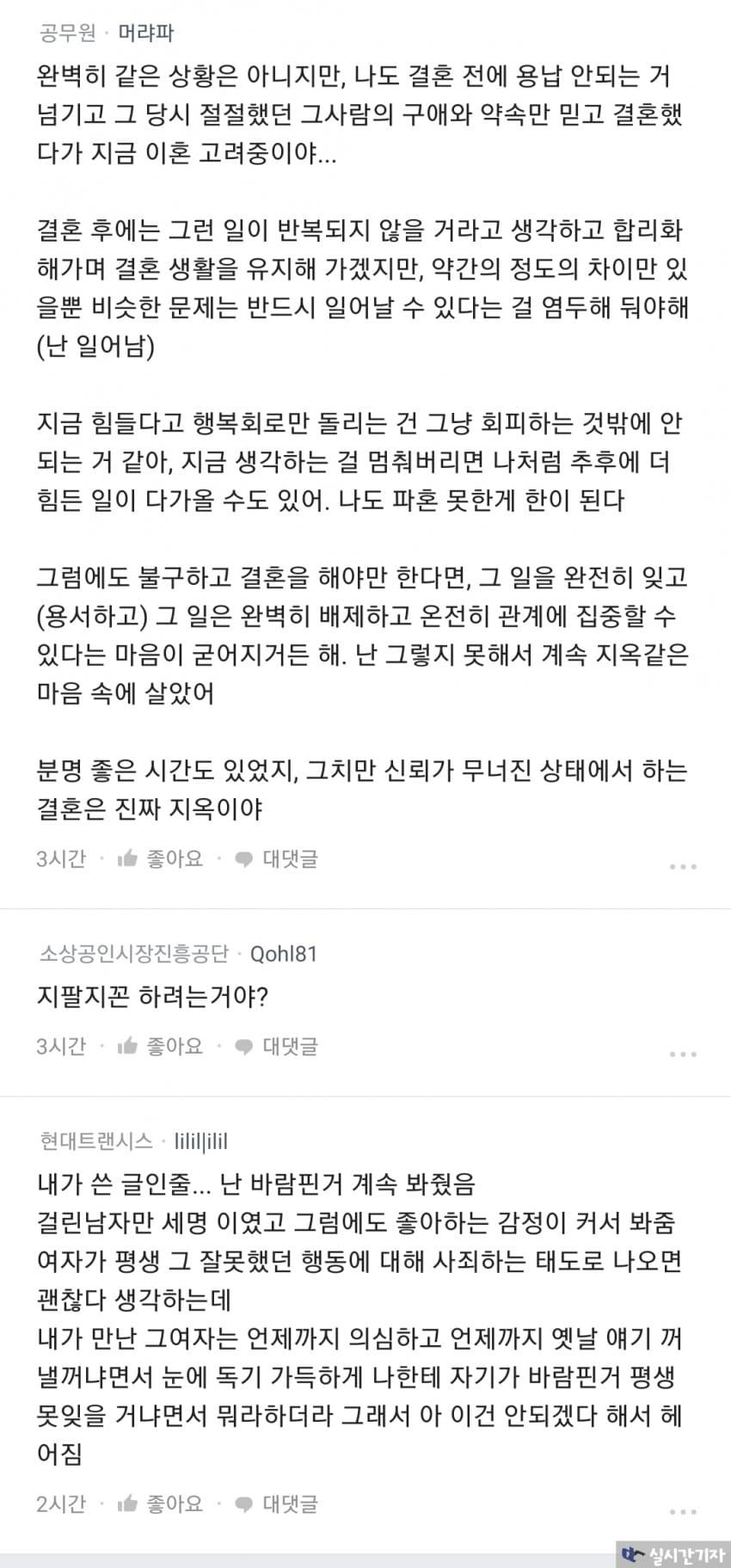This screenshot has width=731, height=1568.
Task: Reply to the 현대트랜시스 user's comment
Action: [277, 1503]
